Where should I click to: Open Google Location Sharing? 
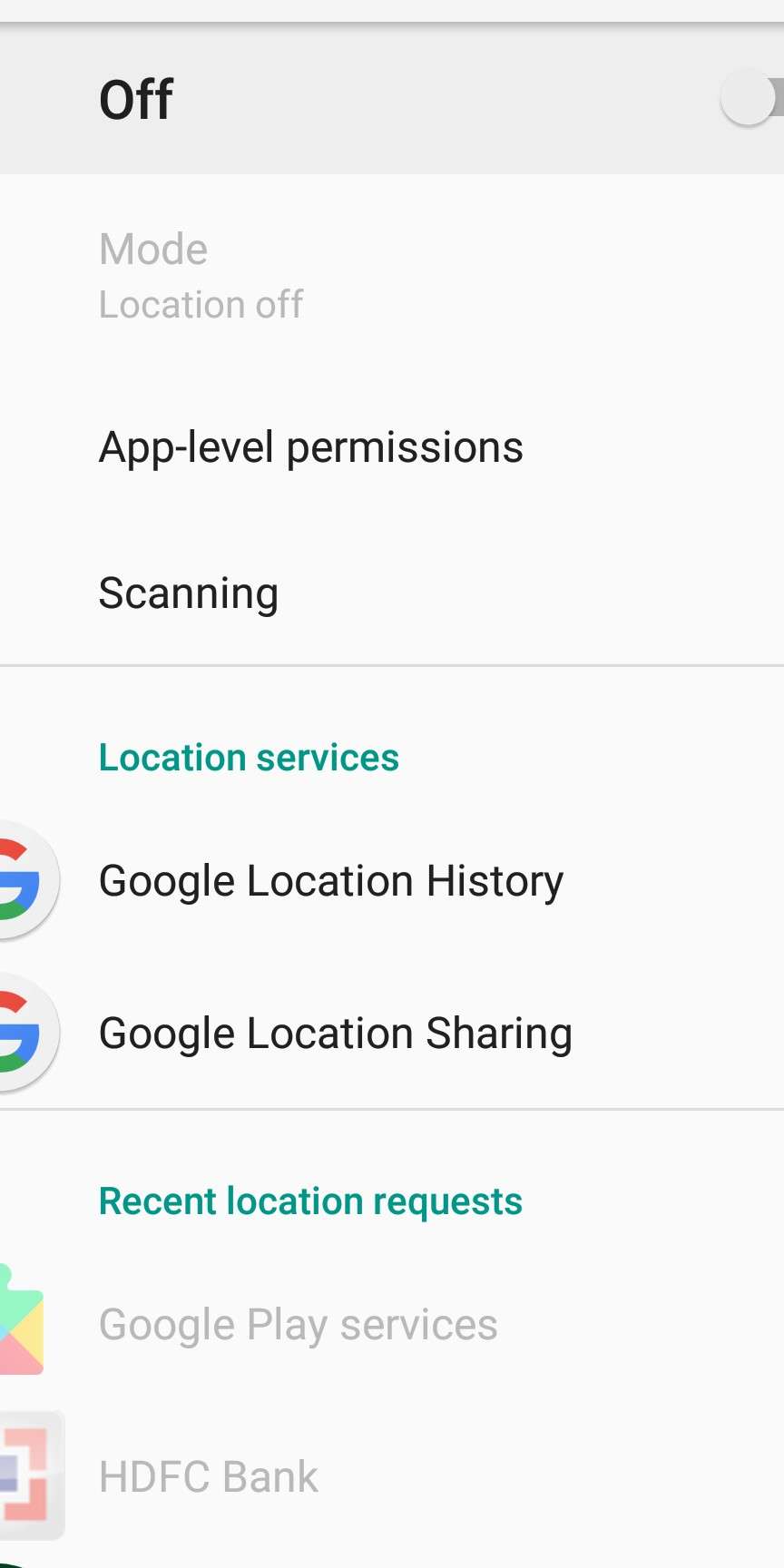335,1034
